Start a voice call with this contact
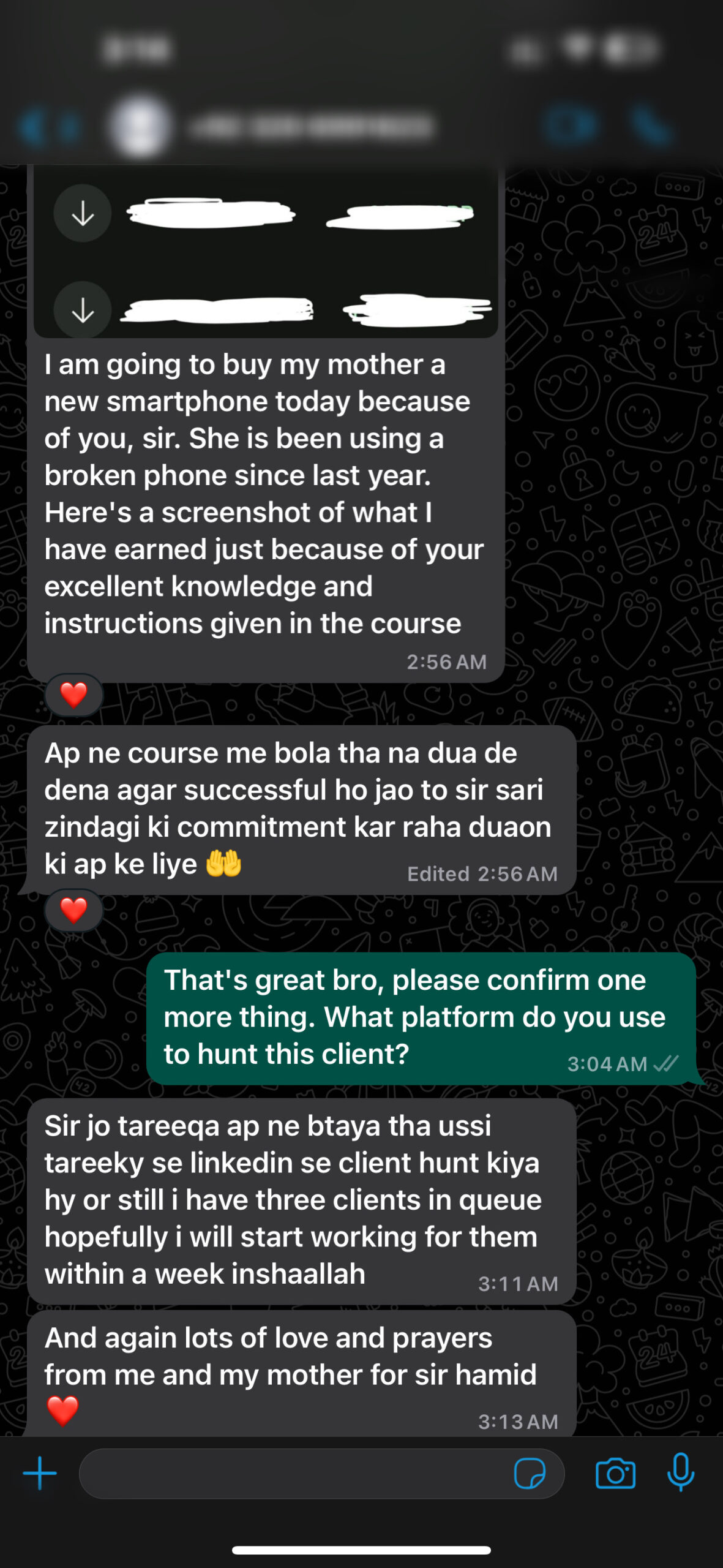 pyautogui.click(x=653, y=127)
